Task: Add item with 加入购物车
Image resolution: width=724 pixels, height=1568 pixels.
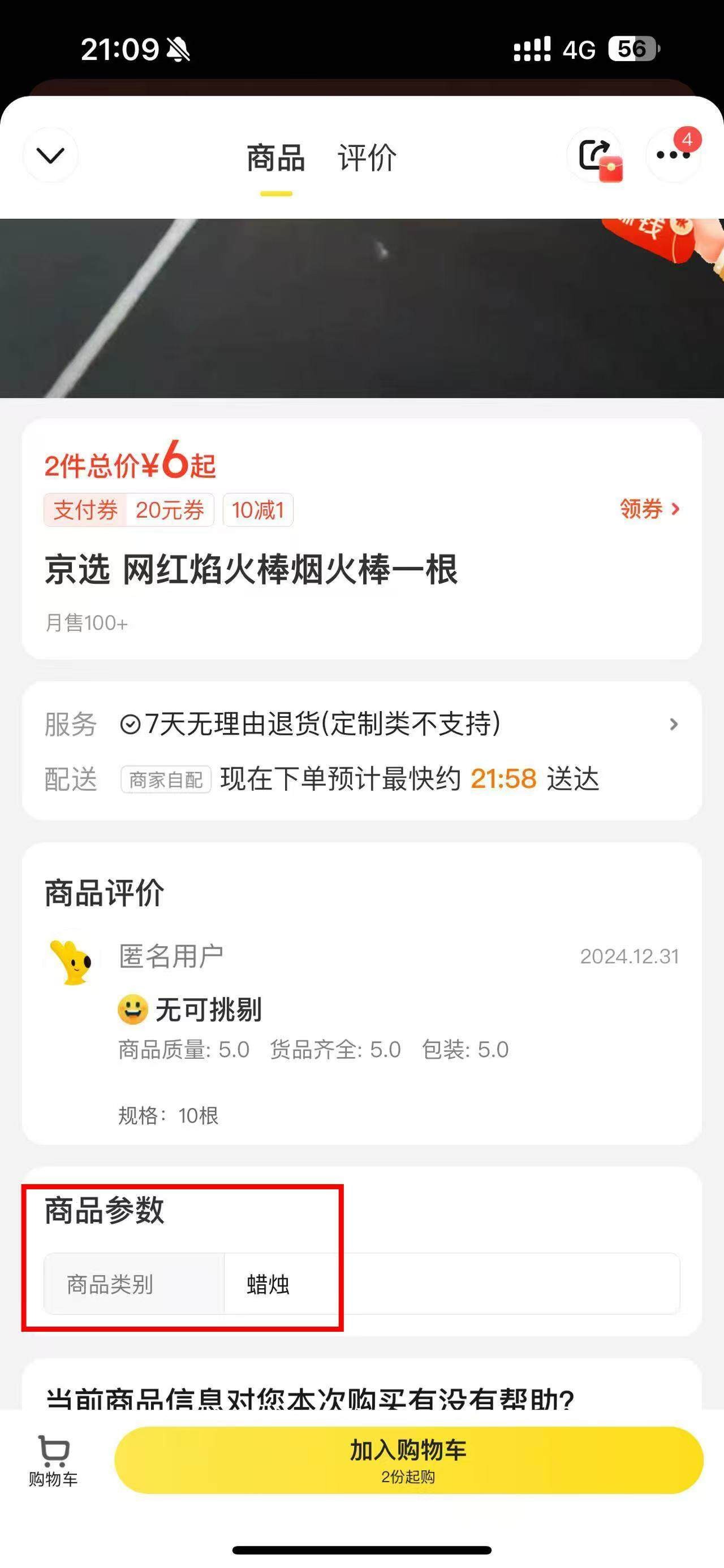Action: pos(408,1459)
